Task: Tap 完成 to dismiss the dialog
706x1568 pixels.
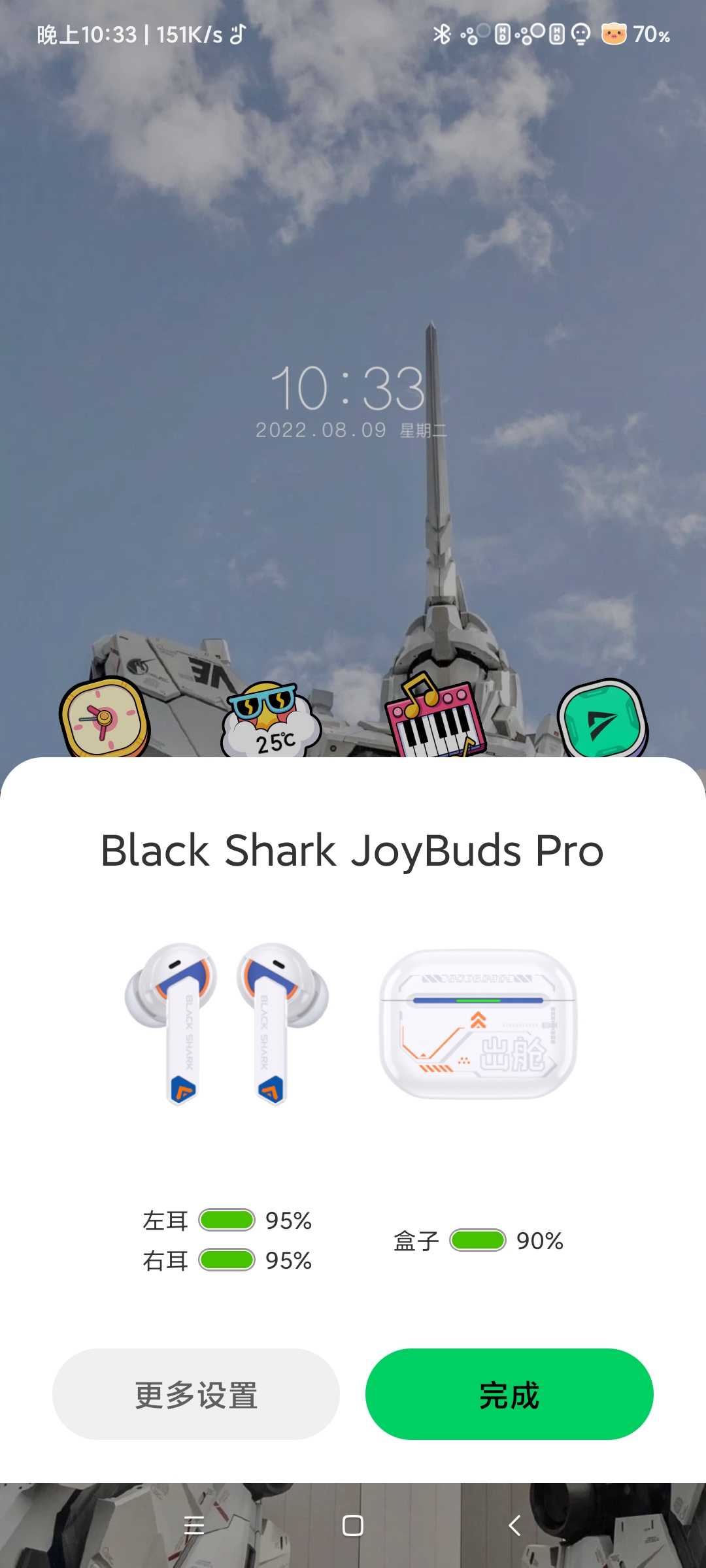Action: 509,1394
